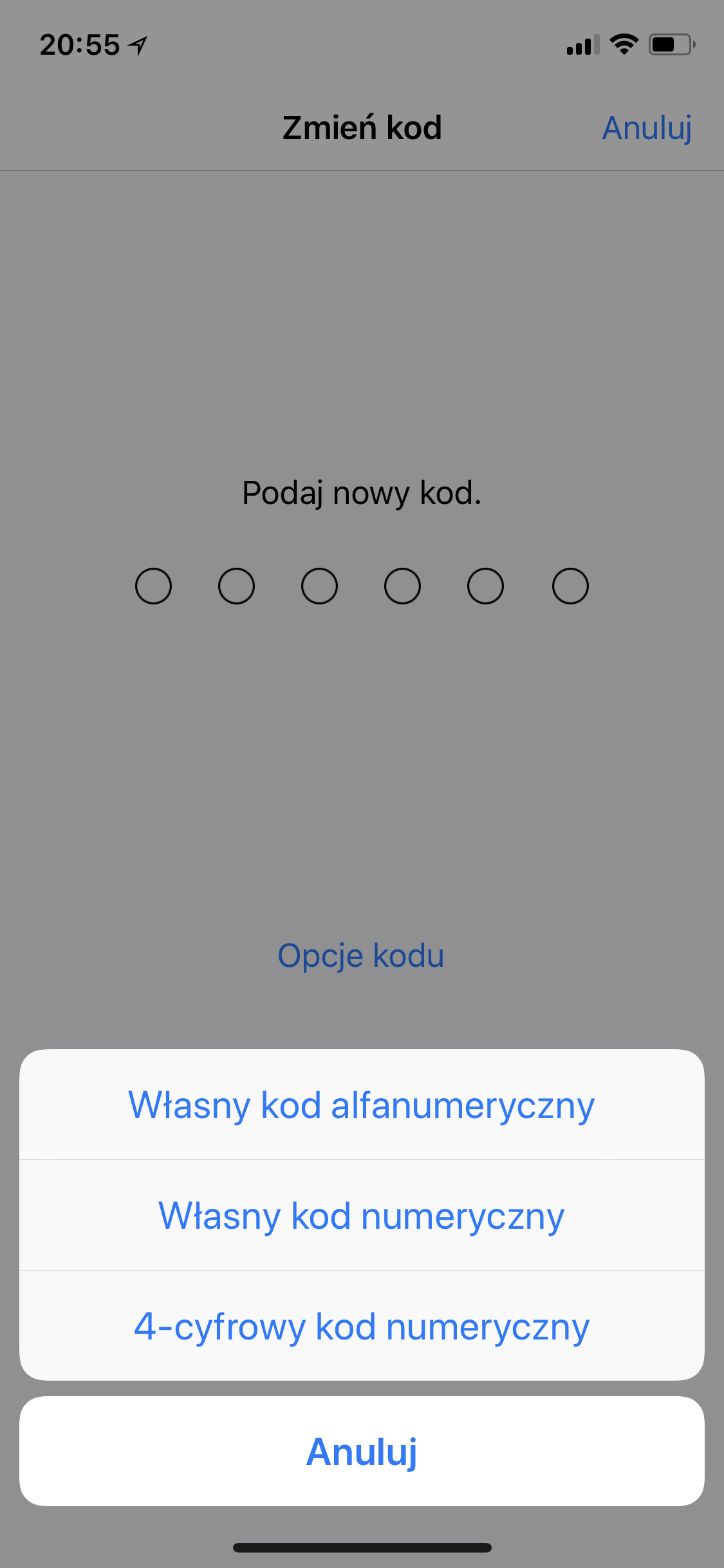The height and width of the screenshot is (1568, 724).
Task: Dismiss action sheet with bottom Anuluj
Action: coord(362,1451)
